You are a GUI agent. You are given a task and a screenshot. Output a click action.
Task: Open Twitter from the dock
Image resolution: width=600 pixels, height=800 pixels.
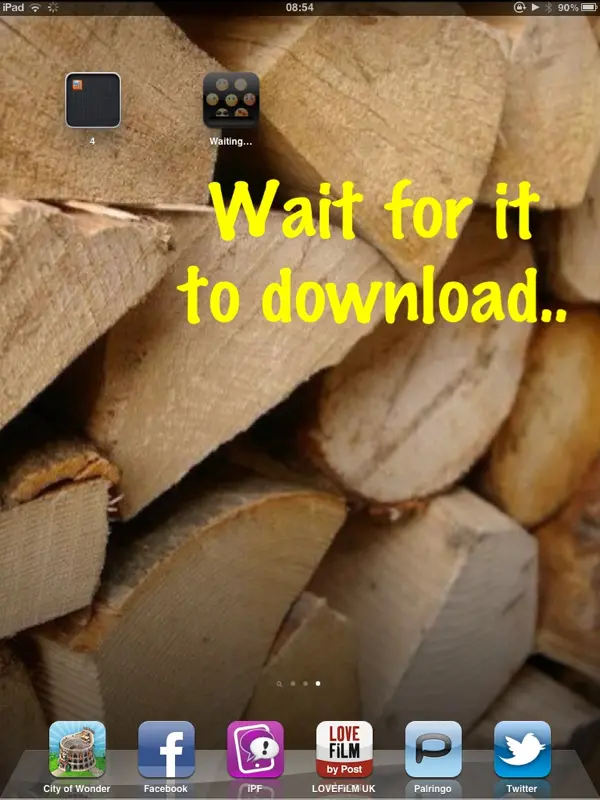pos(522,750)
